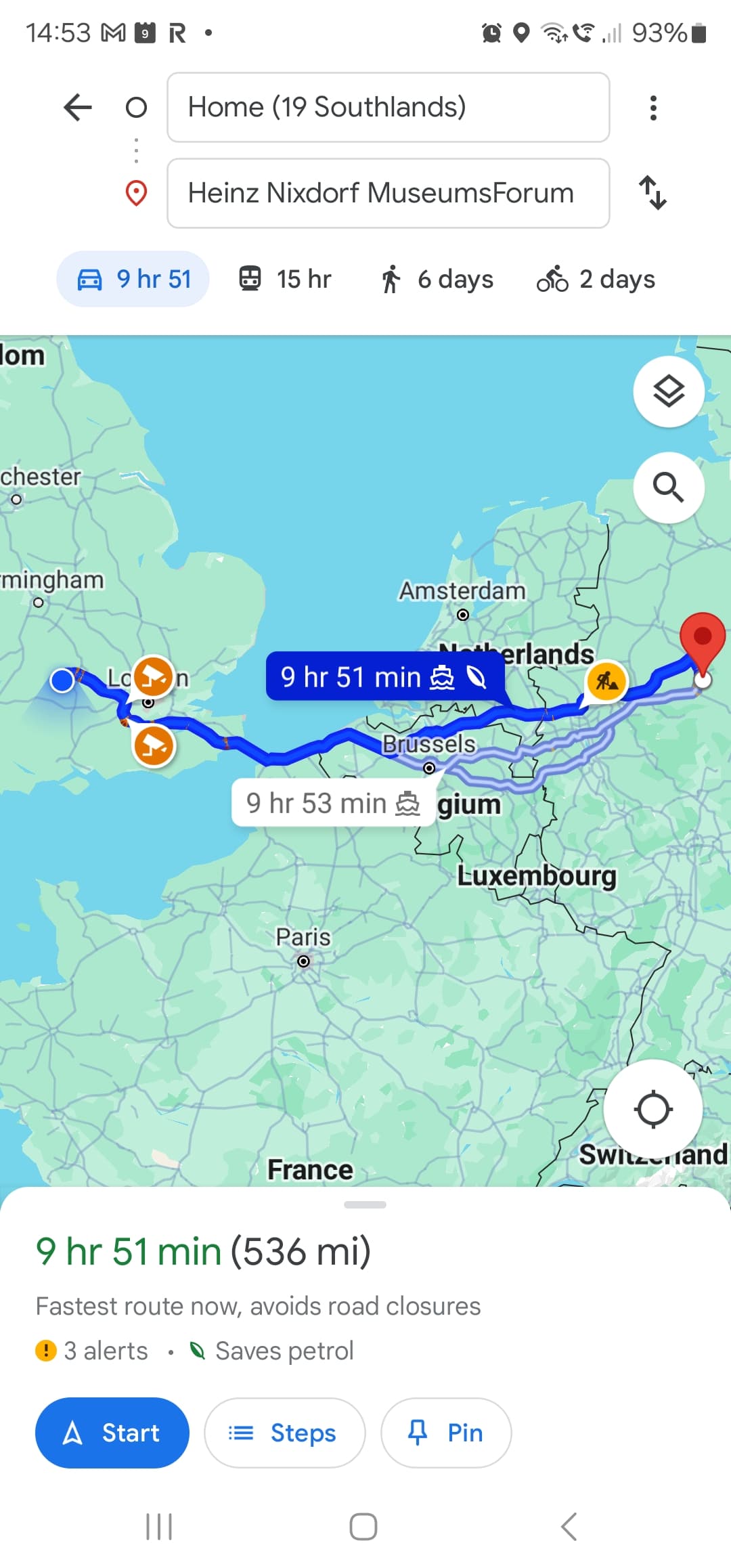Pin this route
The width and height of the screenshot is (731, 1568).
coord(445,1433)
